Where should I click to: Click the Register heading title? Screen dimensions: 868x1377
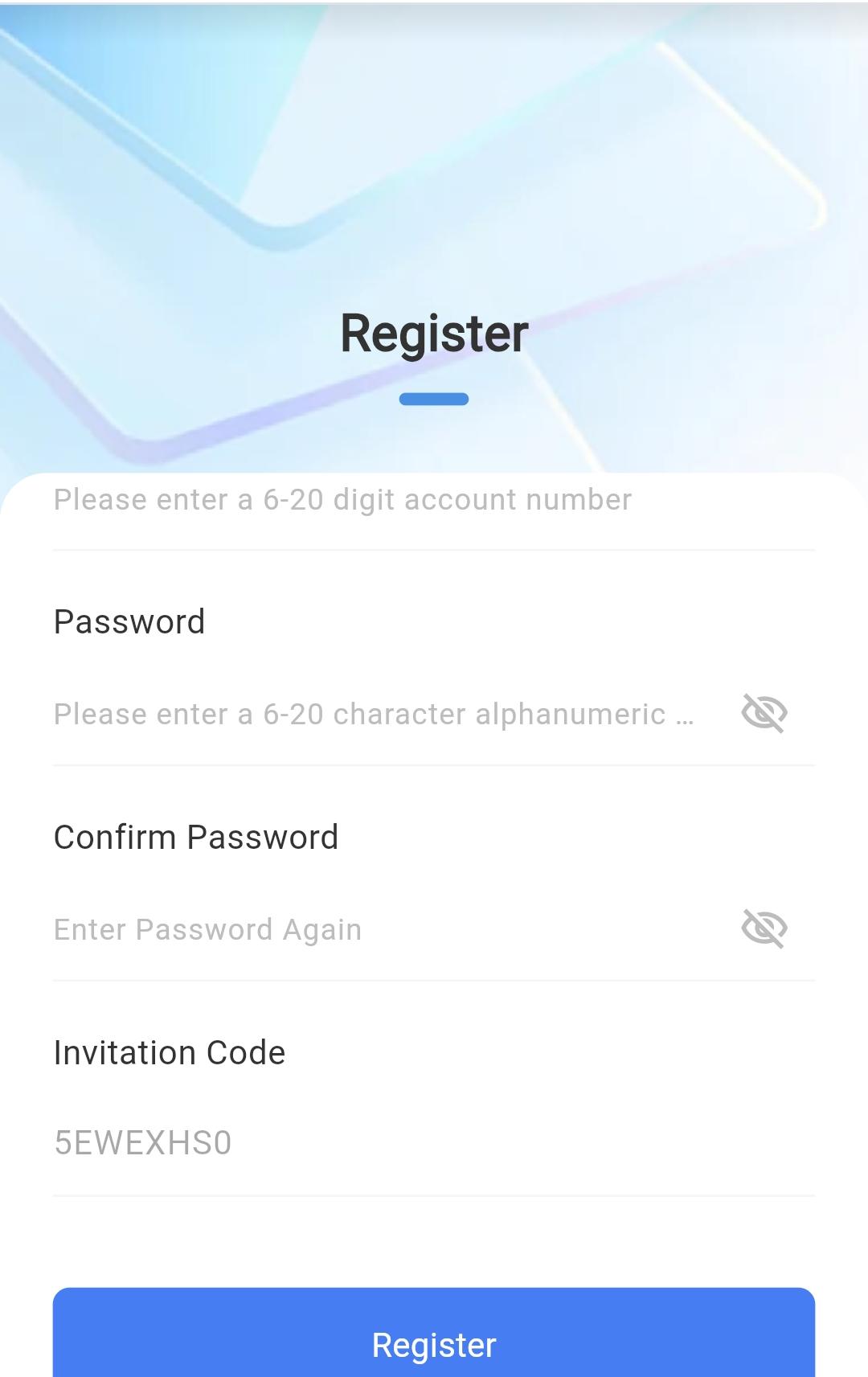(x=434, y=333)
